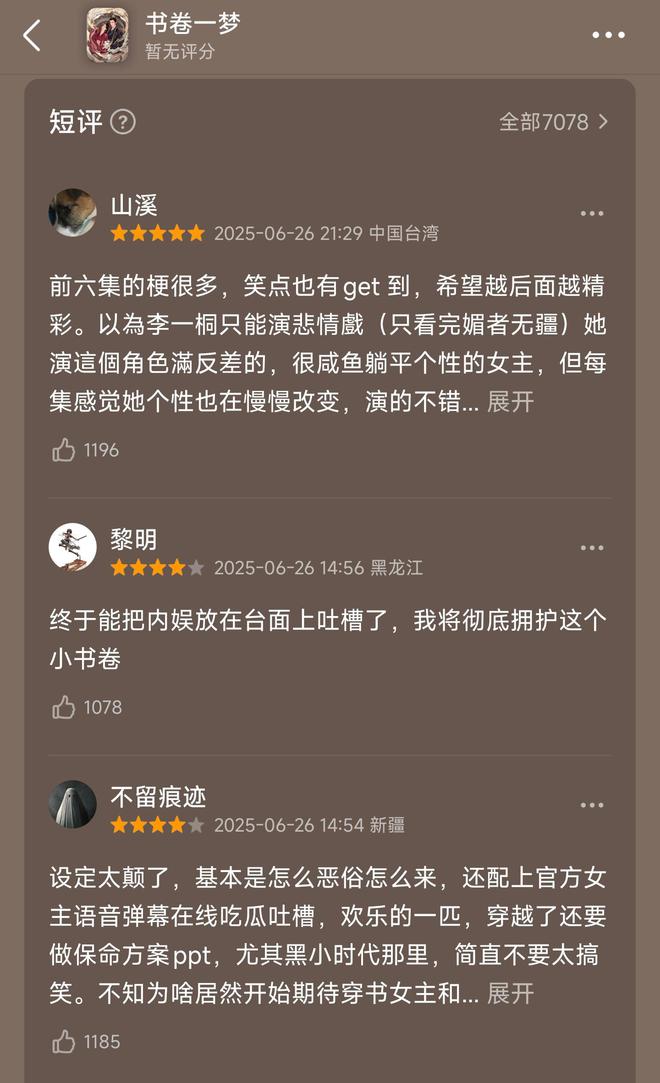This screenshot has width=660, height=1083.
Task: Open the top-right overflow menu
Action: [x=608, y=36]
